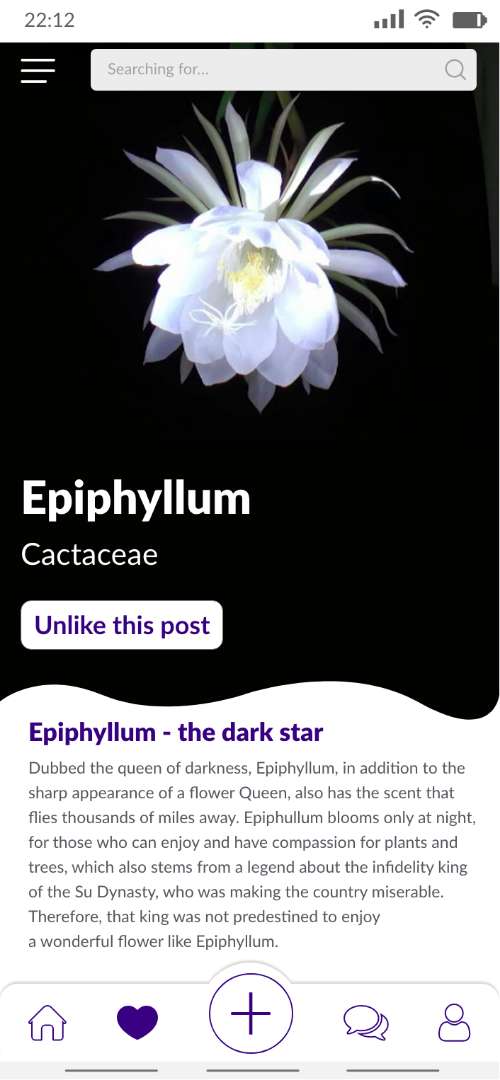500x1080 pixels.
Task: Open the hamburger menu
Action: [x=38, y=70]
